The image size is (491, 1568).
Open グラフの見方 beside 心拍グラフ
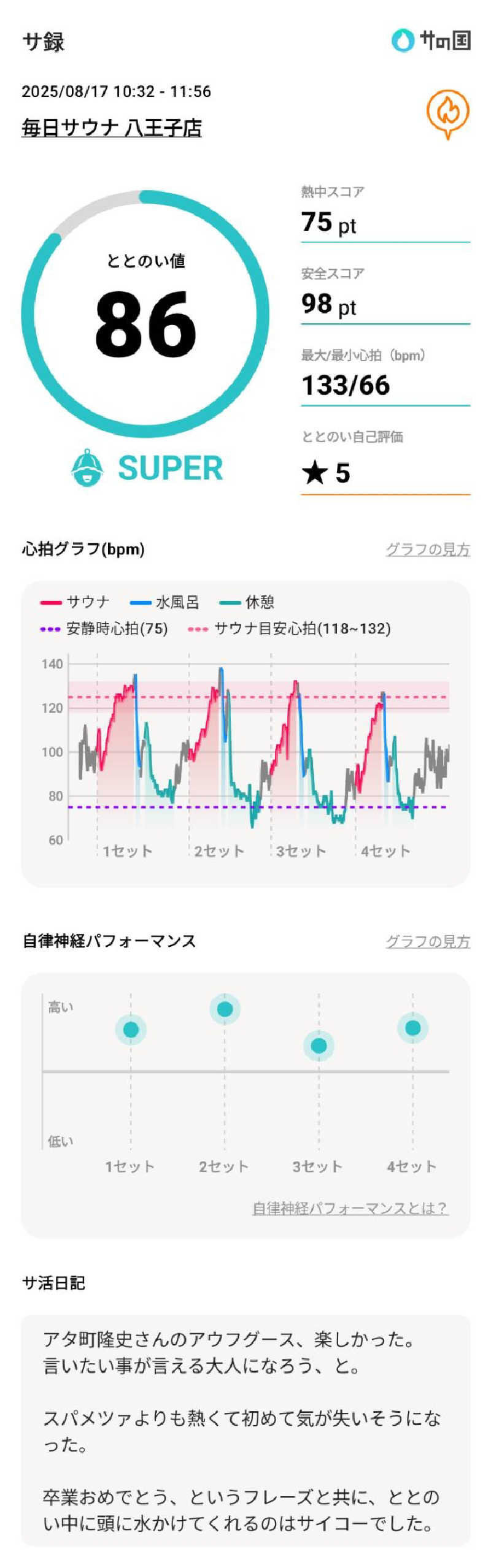427,549
